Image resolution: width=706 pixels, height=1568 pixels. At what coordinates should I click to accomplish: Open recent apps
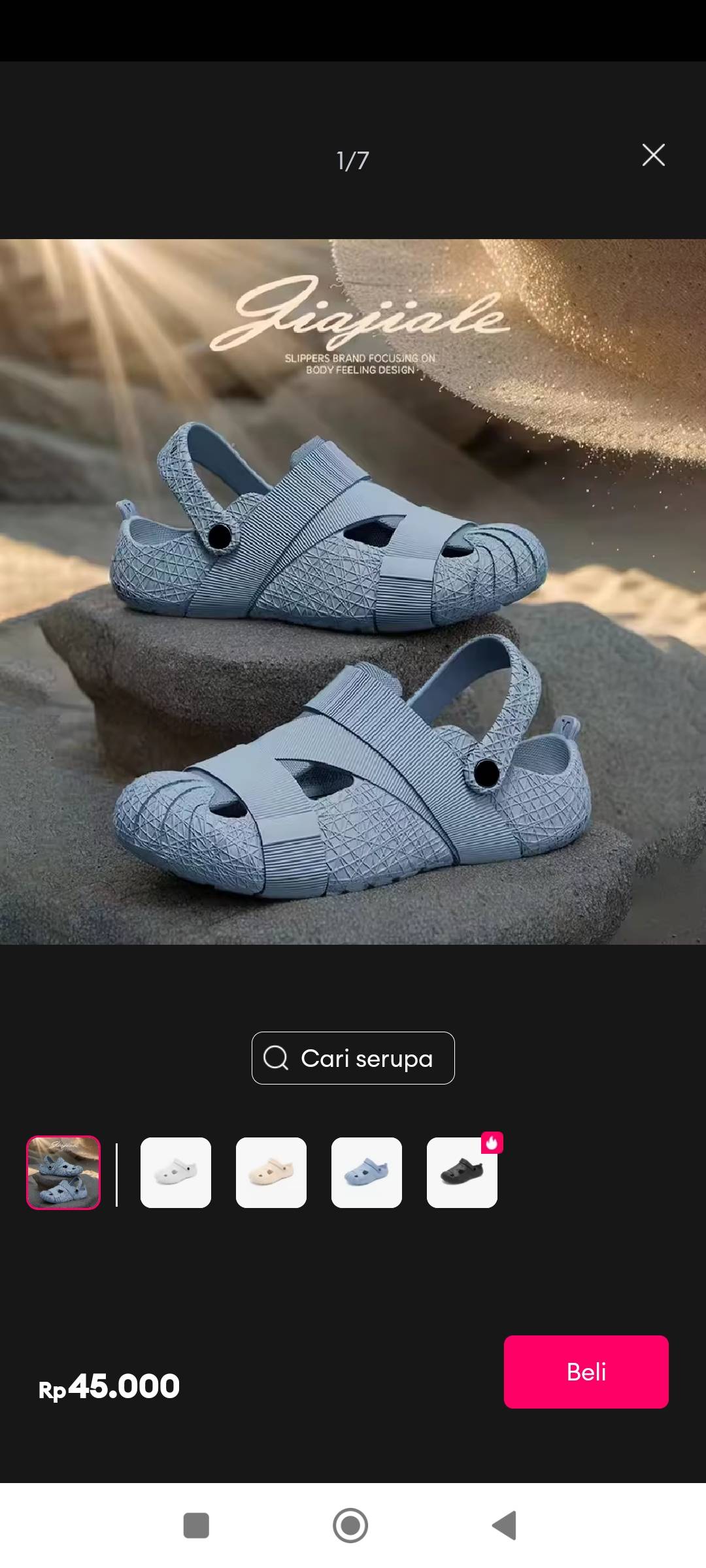(196, 1526)
